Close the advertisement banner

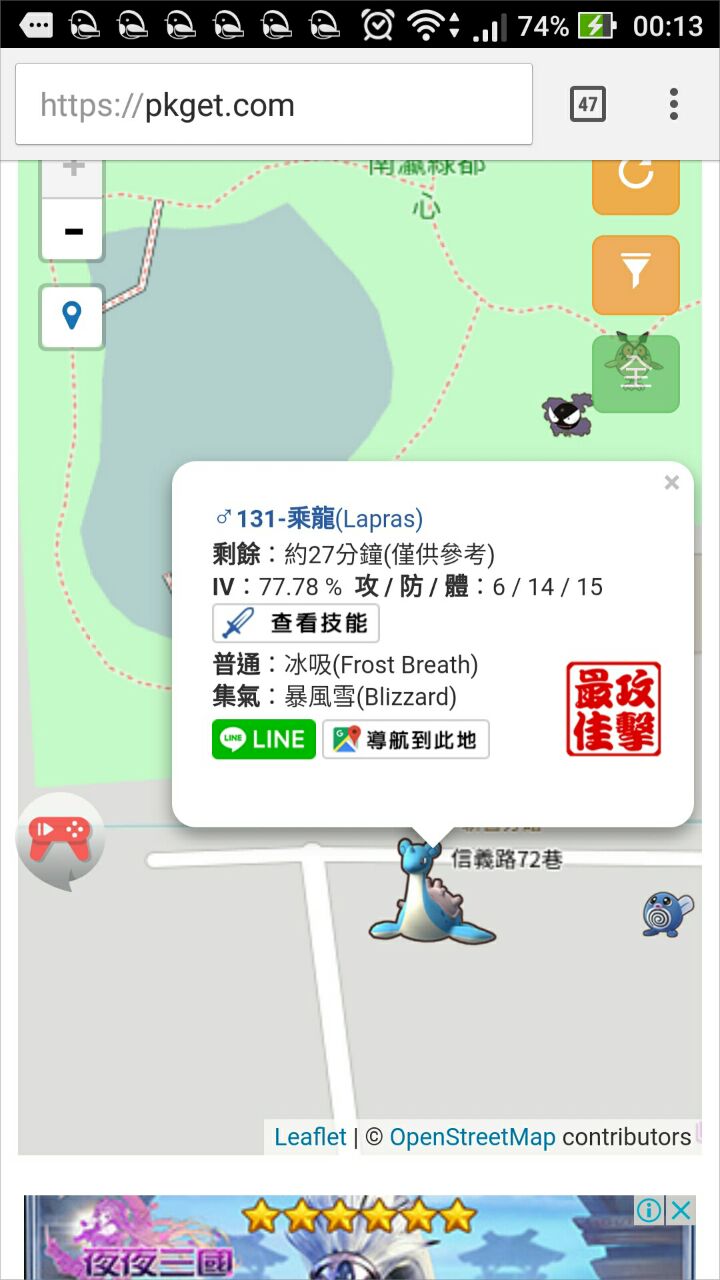click(681, 1210)
